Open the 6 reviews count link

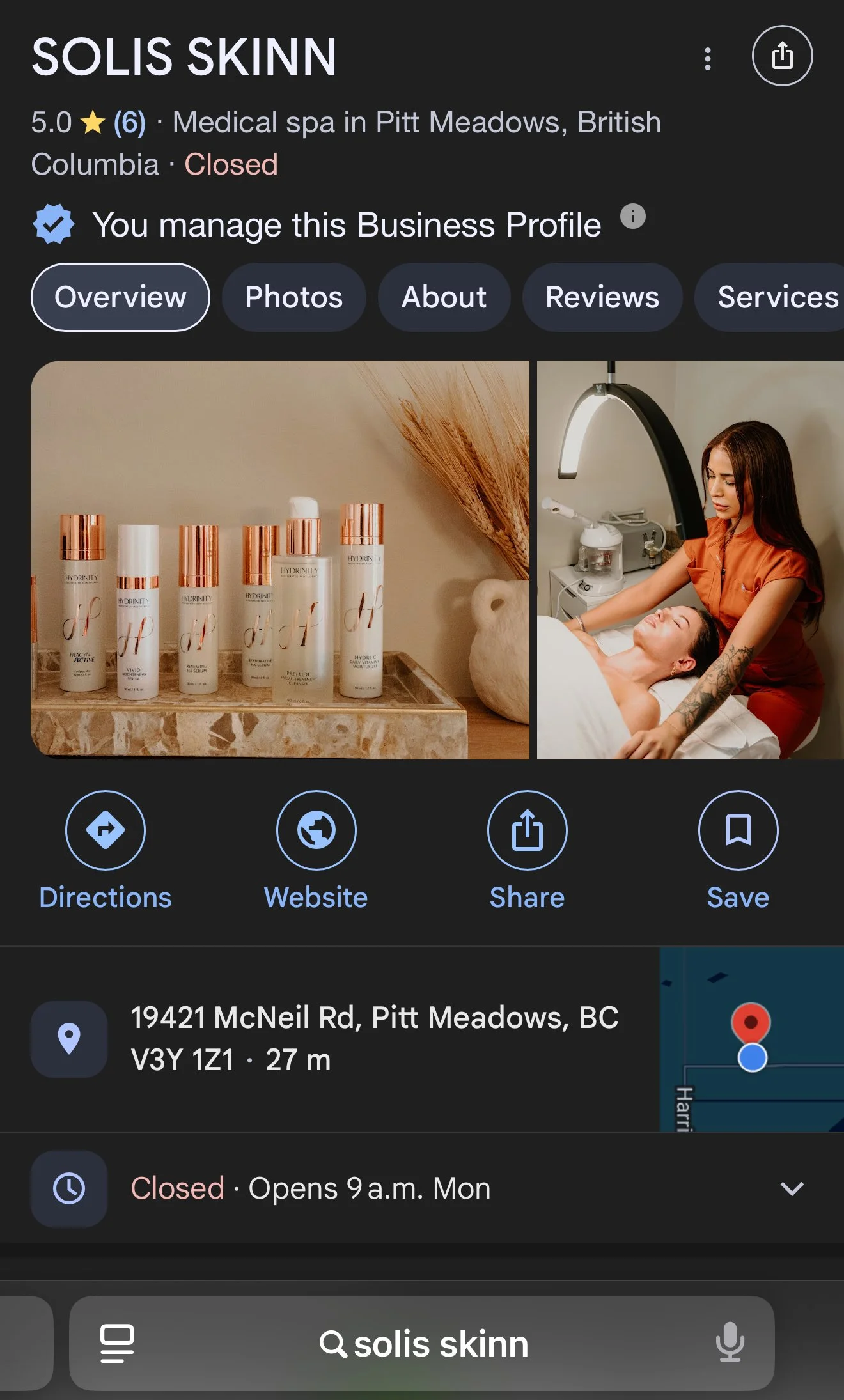click(x=130, y=122)
